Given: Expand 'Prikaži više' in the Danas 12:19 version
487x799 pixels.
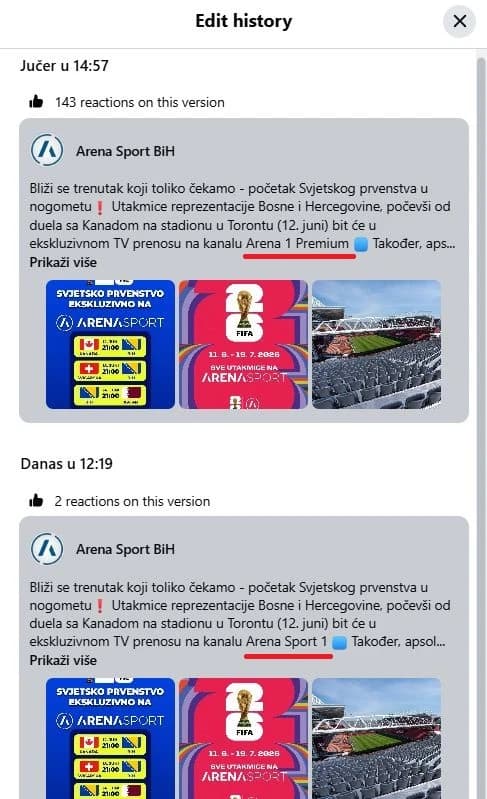Looking at the screenshot, I should click(x=63, y=660).
